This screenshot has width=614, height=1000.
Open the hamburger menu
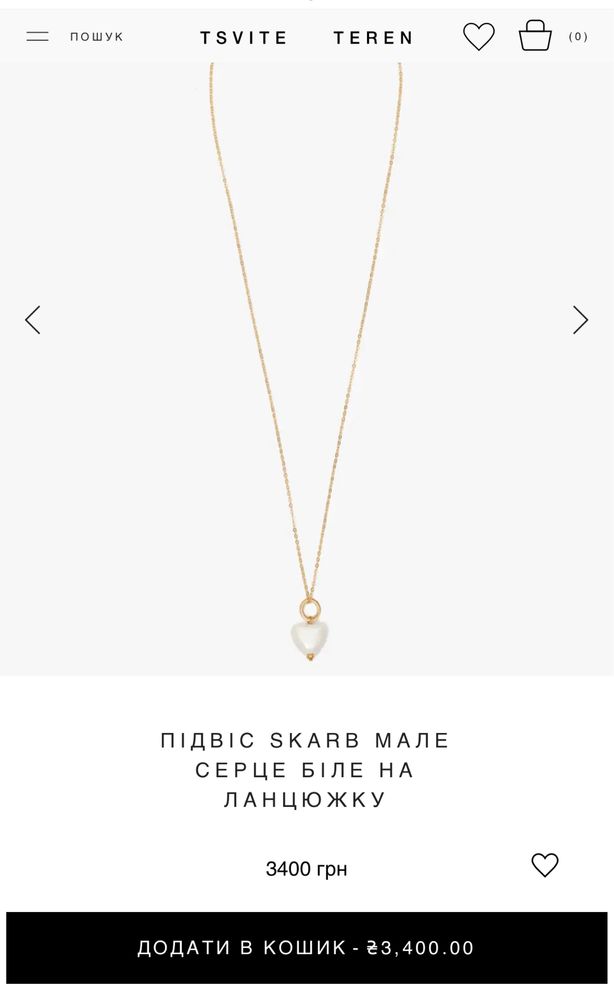(37, 37)
